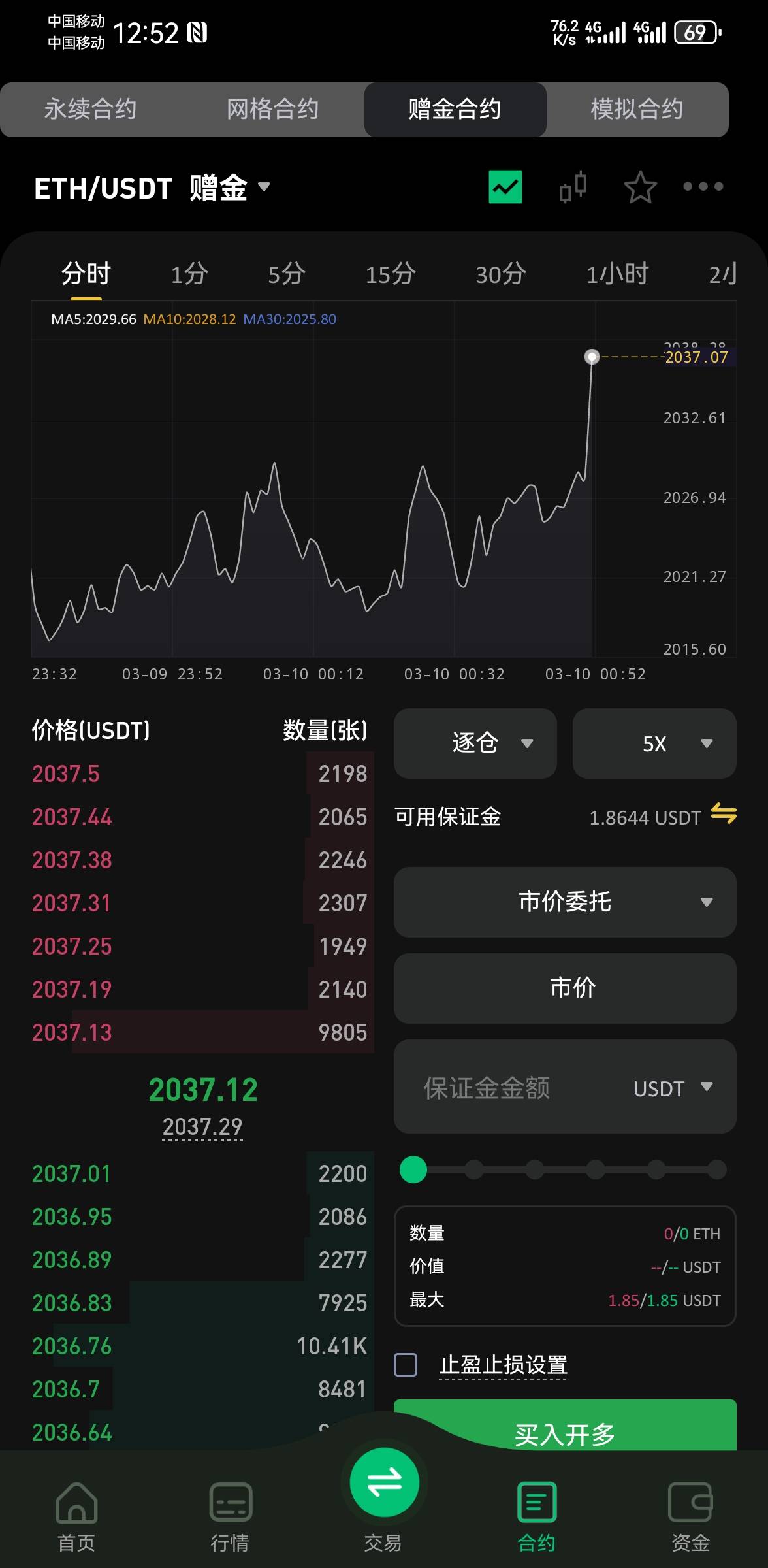Change the 5X leverage setting

click(x=654, y=743)
